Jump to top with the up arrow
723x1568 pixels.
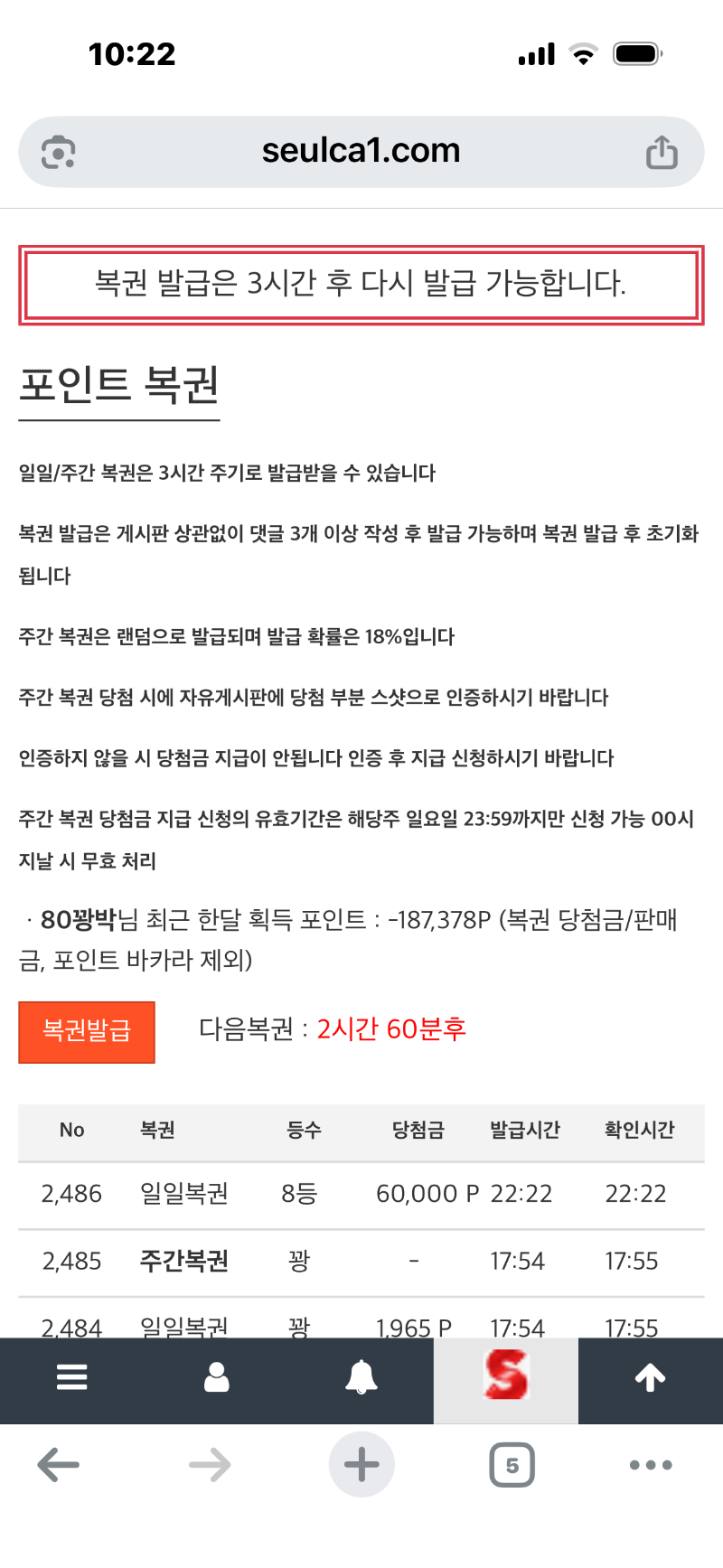[x=651, y=1377]
